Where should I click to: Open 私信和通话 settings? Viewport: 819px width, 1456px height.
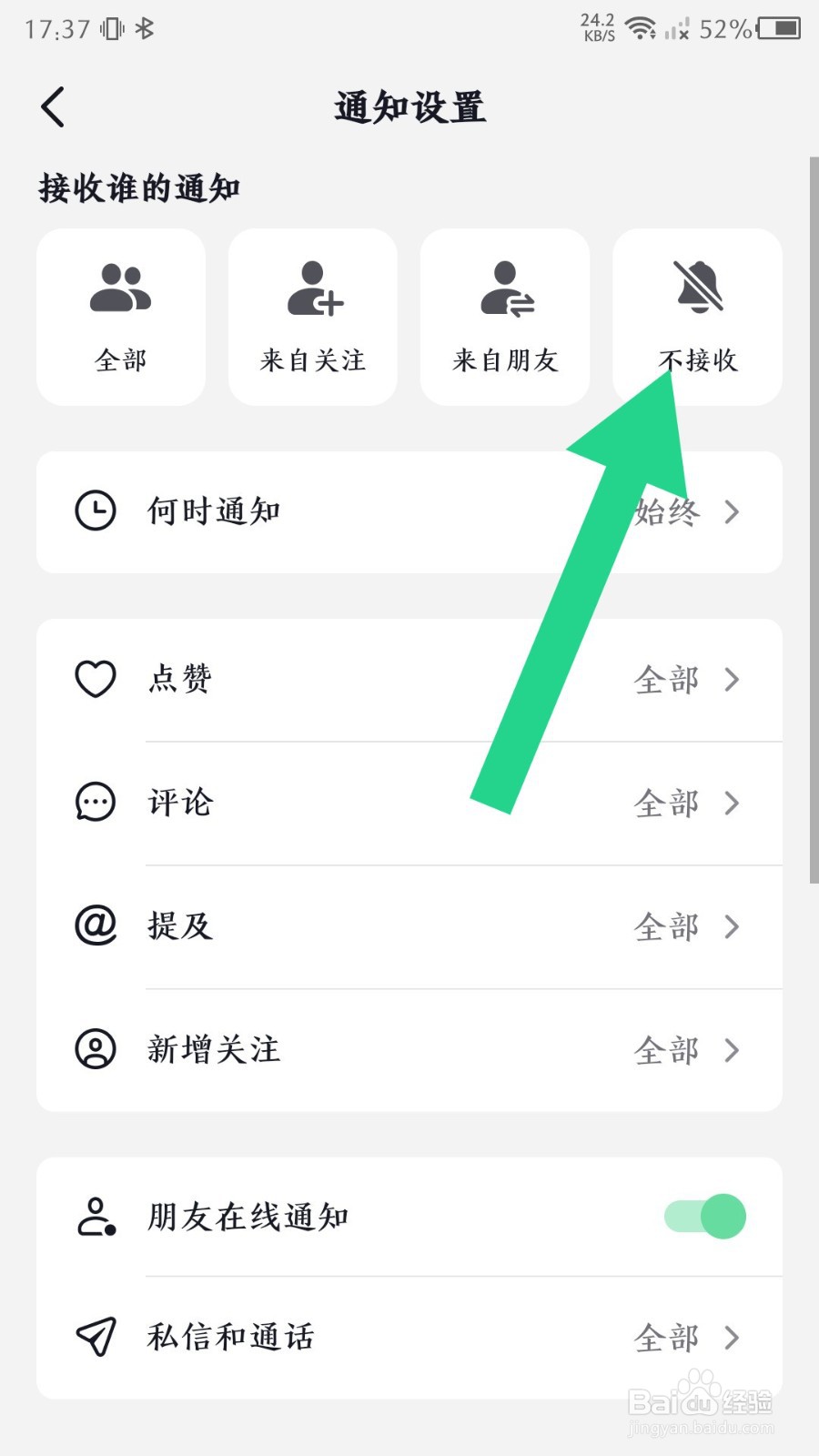[733, 1338]
